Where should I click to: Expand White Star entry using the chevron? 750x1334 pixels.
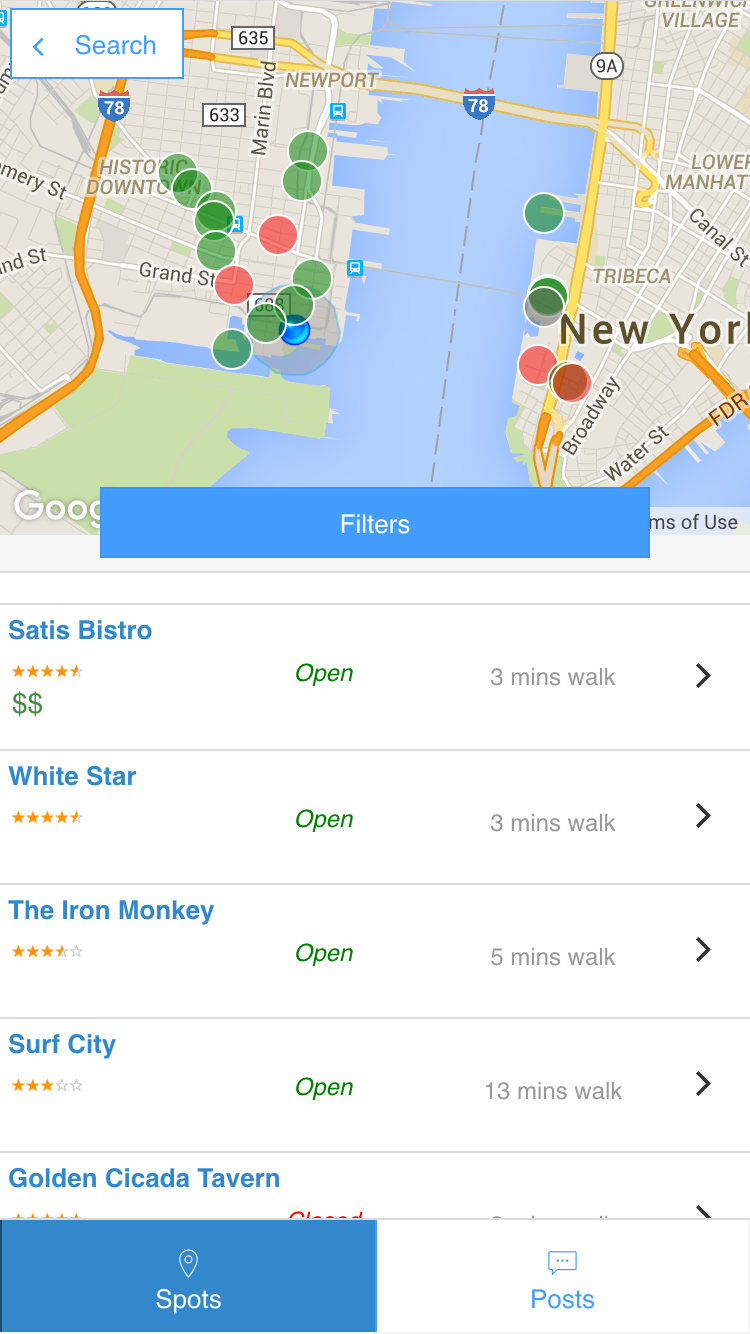pyautogui.click(x=703, y=815)
